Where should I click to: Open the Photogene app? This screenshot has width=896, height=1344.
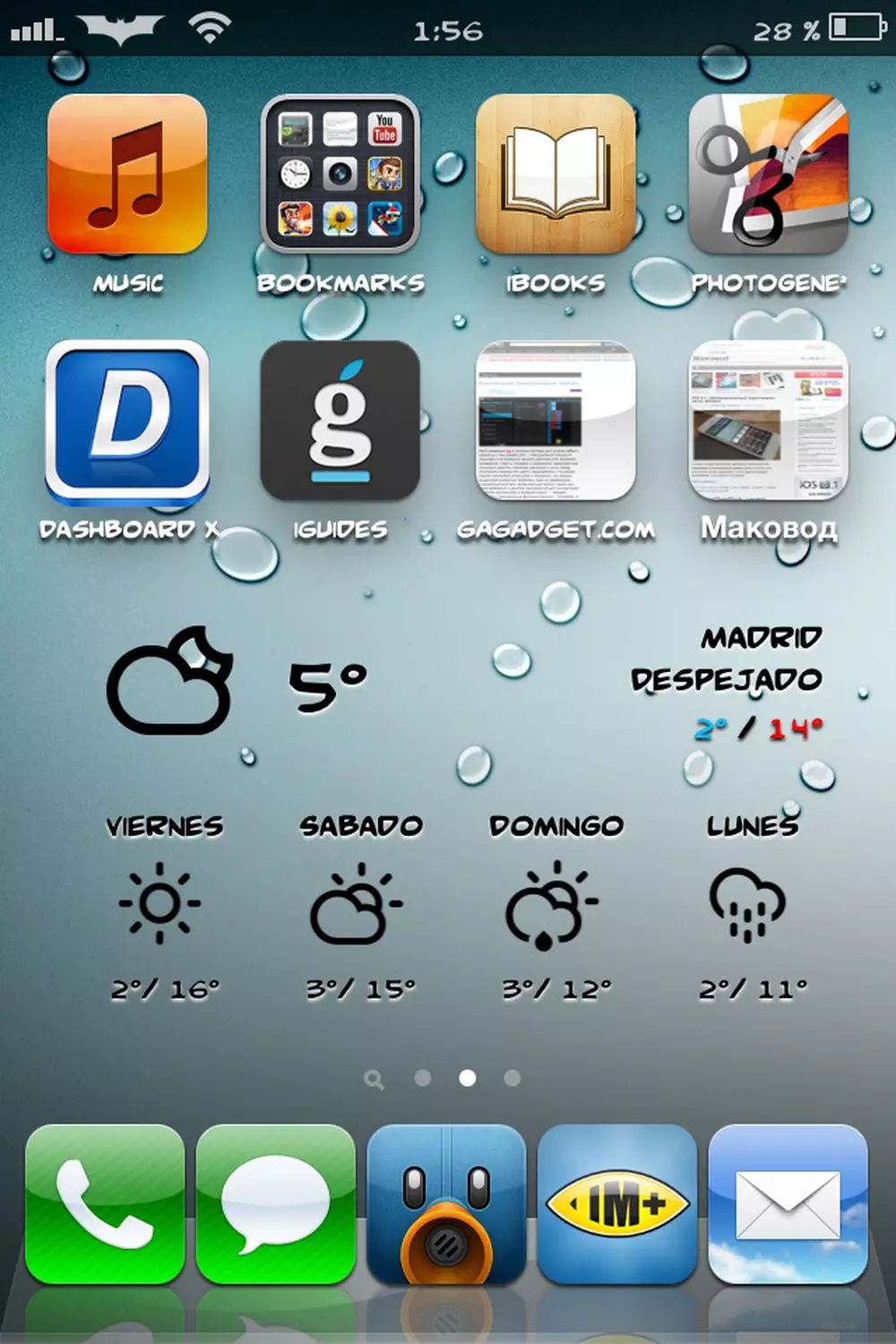769,175
